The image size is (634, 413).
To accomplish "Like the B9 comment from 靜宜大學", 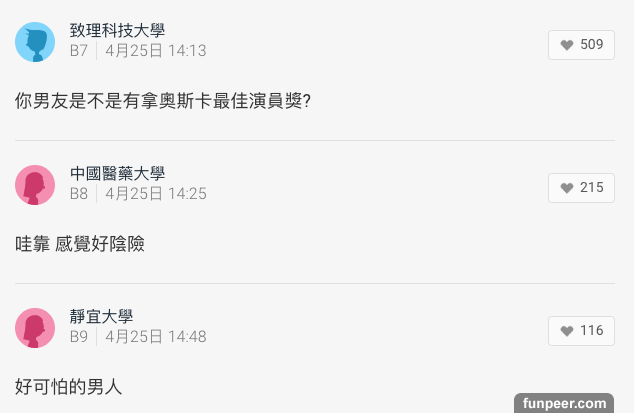I will coord(581,331).
